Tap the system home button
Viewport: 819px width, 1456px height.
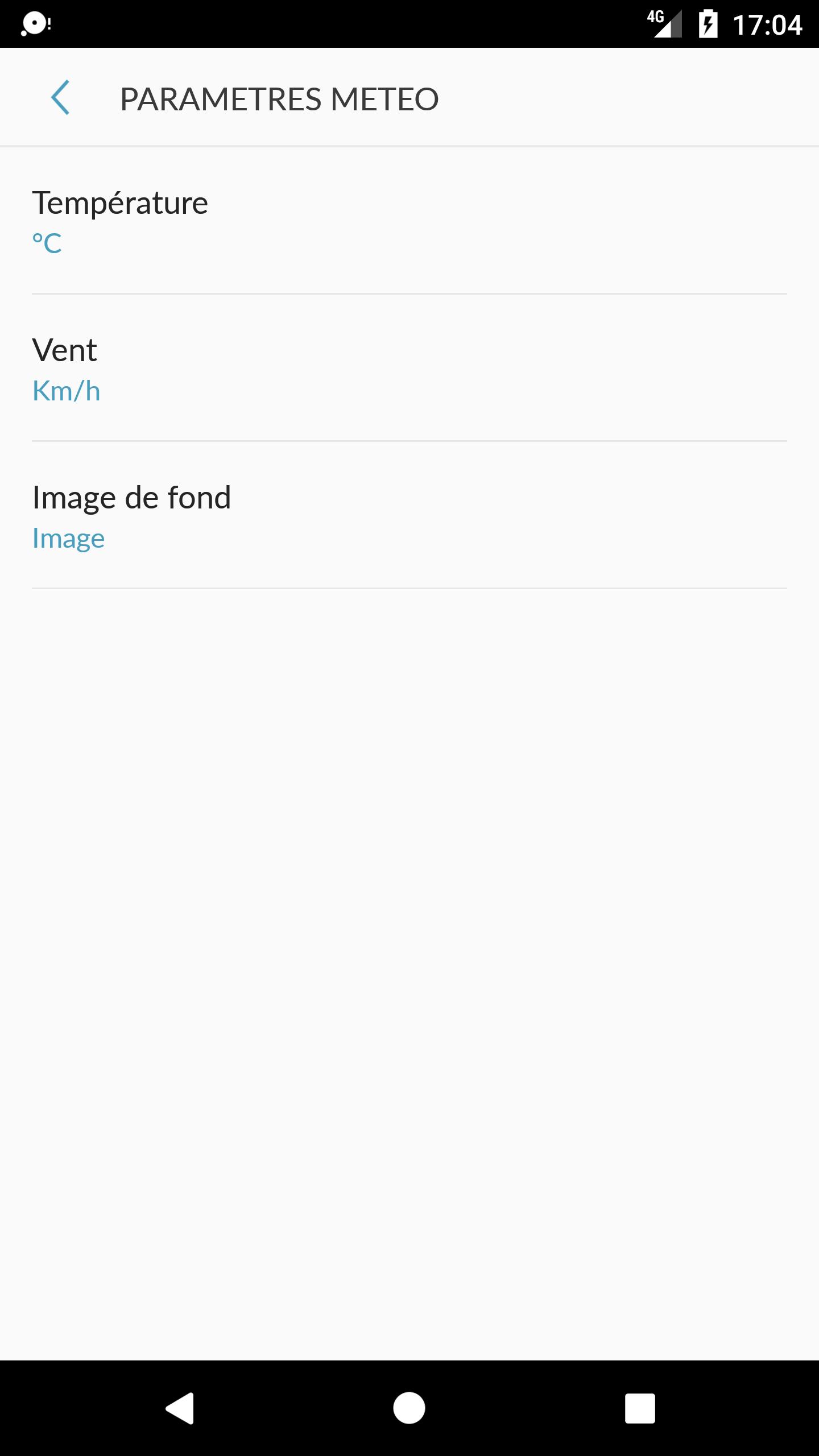pyautogui.click(x=409, y=1408)
